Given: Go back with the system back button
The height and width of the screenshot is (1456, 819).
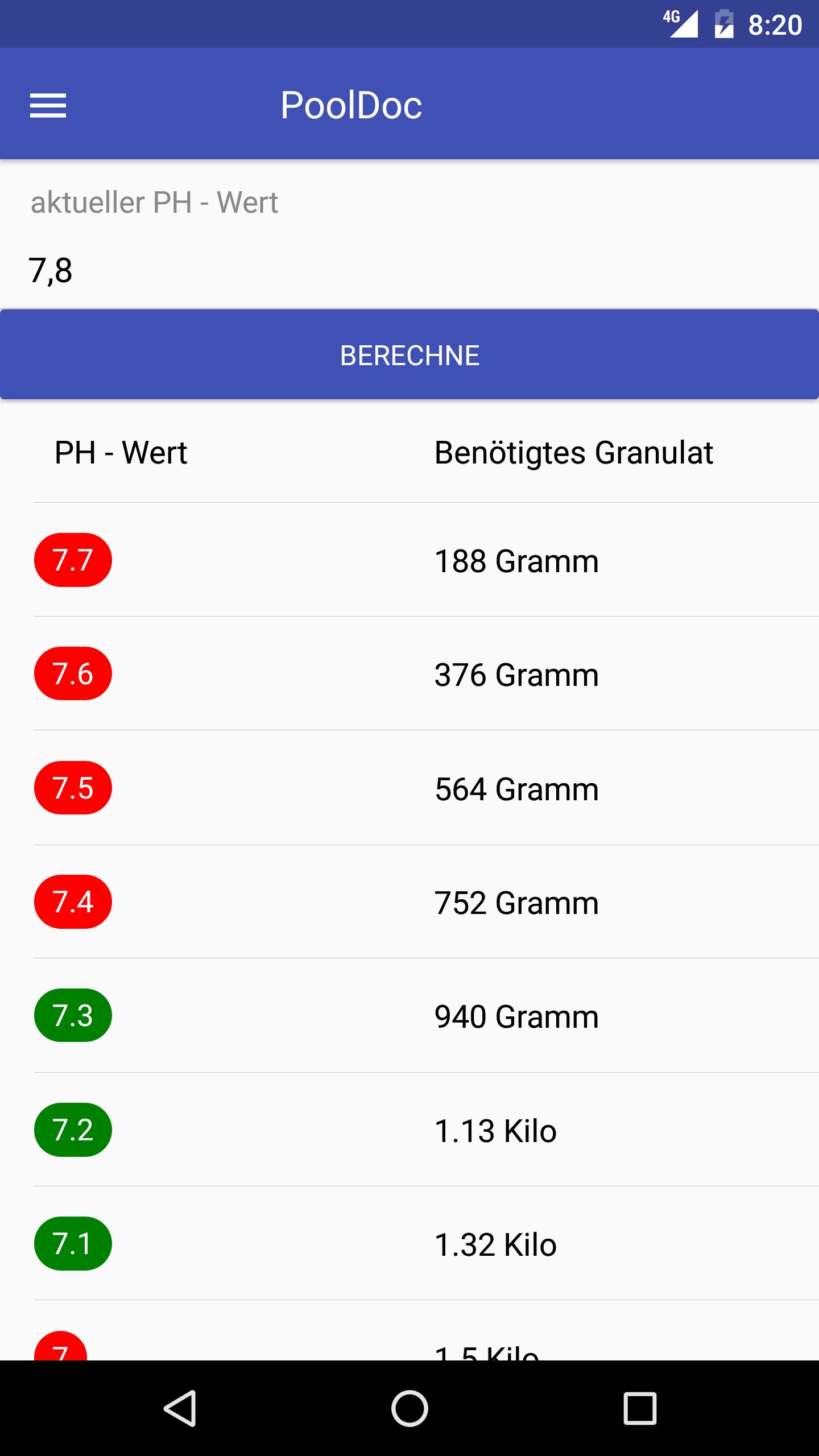Looking at the screenshot, I should pyautogui.click(x=180, y=1408).
